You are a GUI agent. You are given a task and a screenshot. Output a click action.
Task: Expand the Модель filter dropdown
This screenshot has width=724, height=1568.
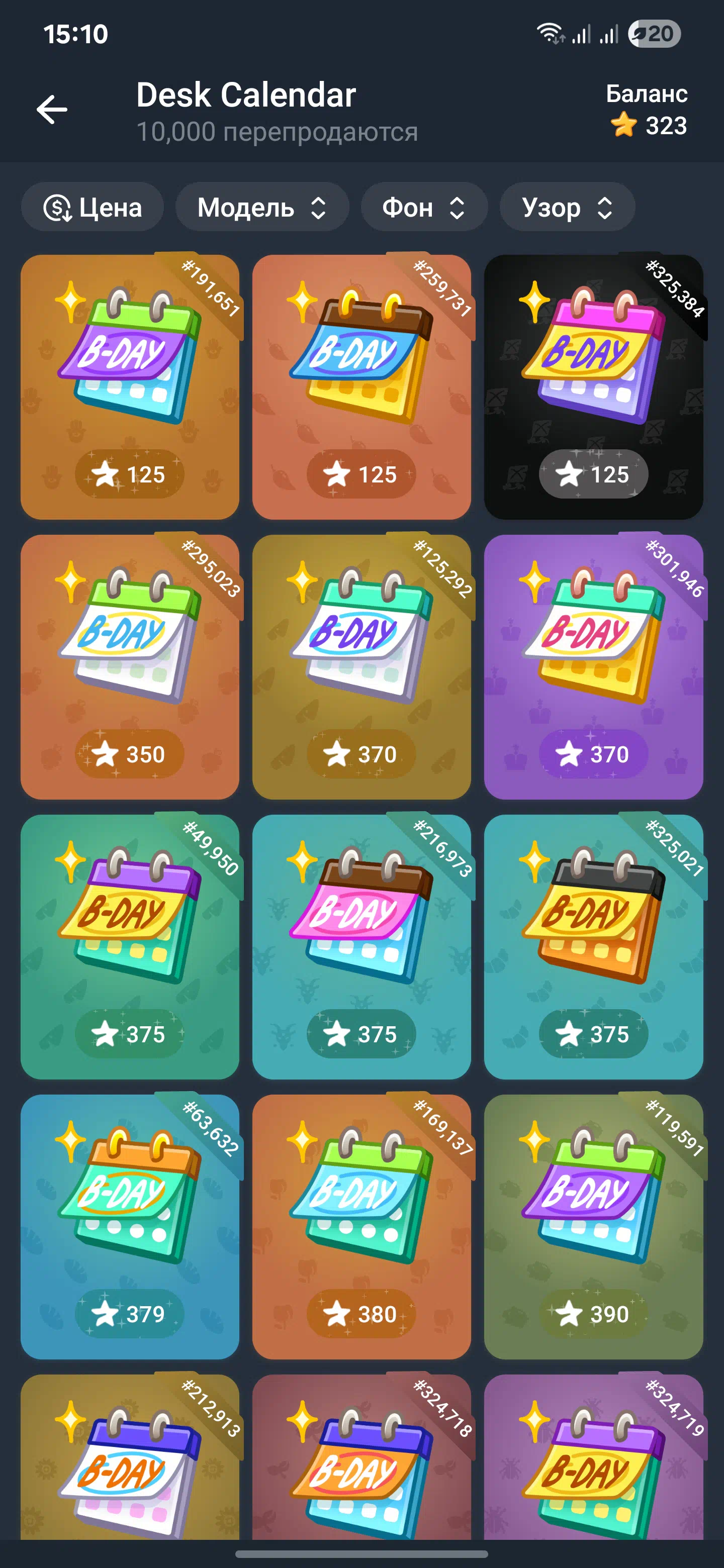[262, 207]
